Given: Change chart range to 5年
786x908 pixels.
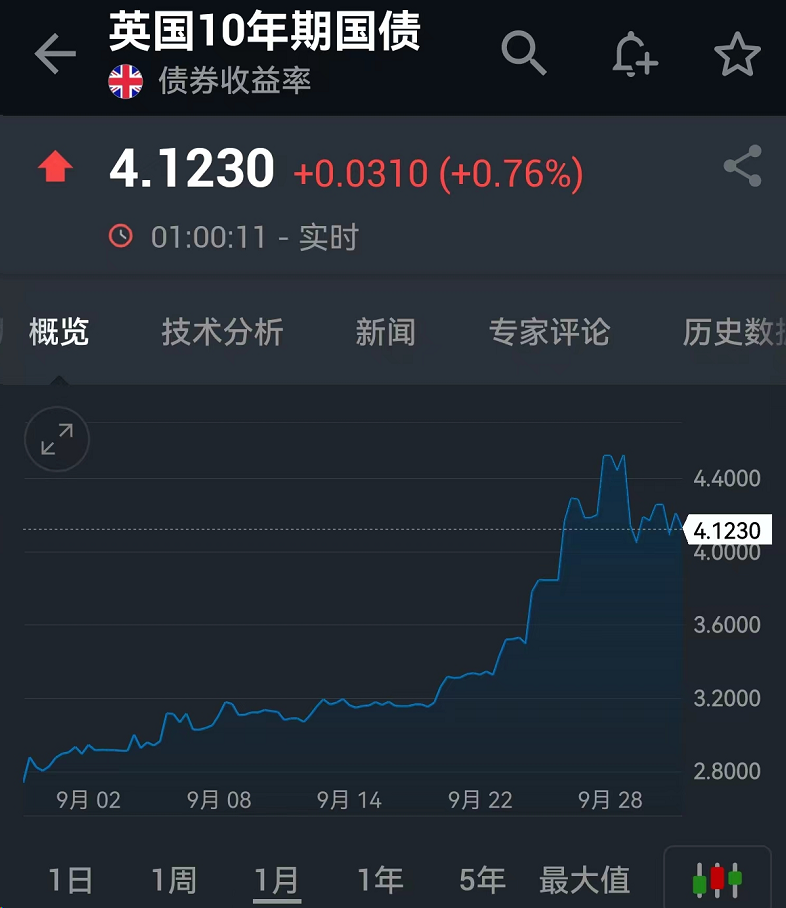Looking at the screenshot, I should tap(483, 880).
